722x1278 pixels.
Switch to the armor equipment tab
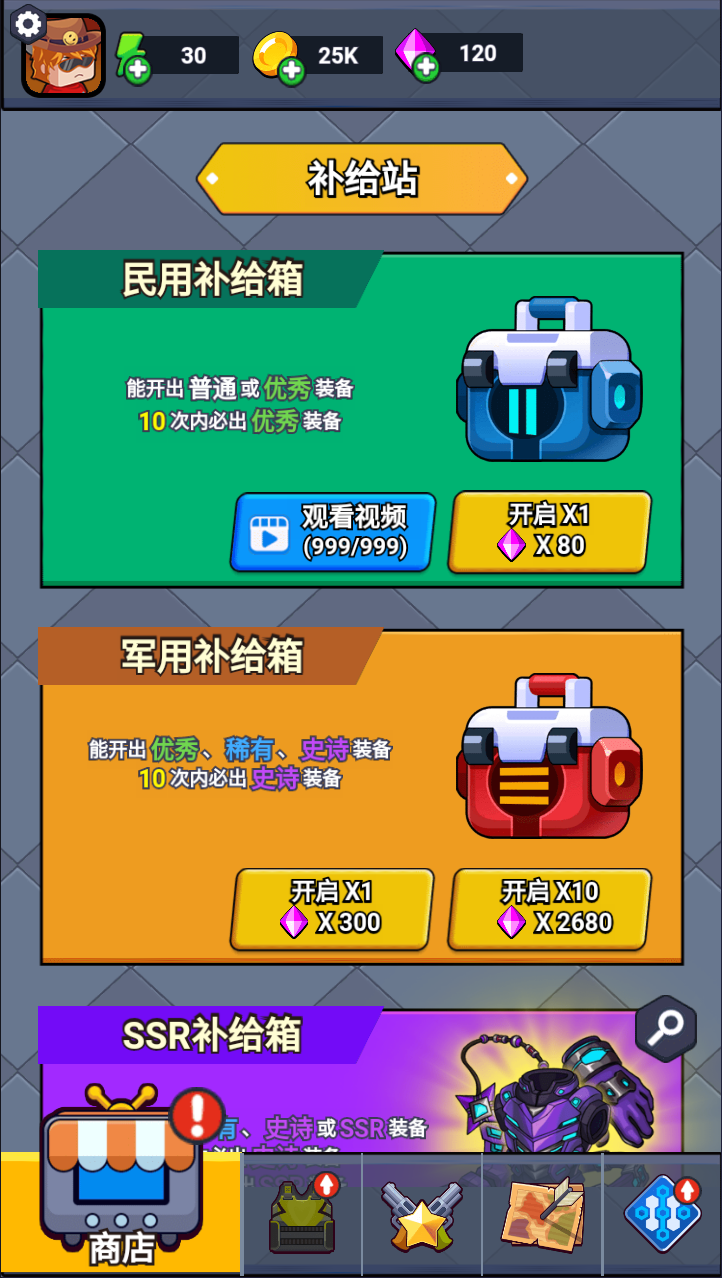(x=301, y=1215)
